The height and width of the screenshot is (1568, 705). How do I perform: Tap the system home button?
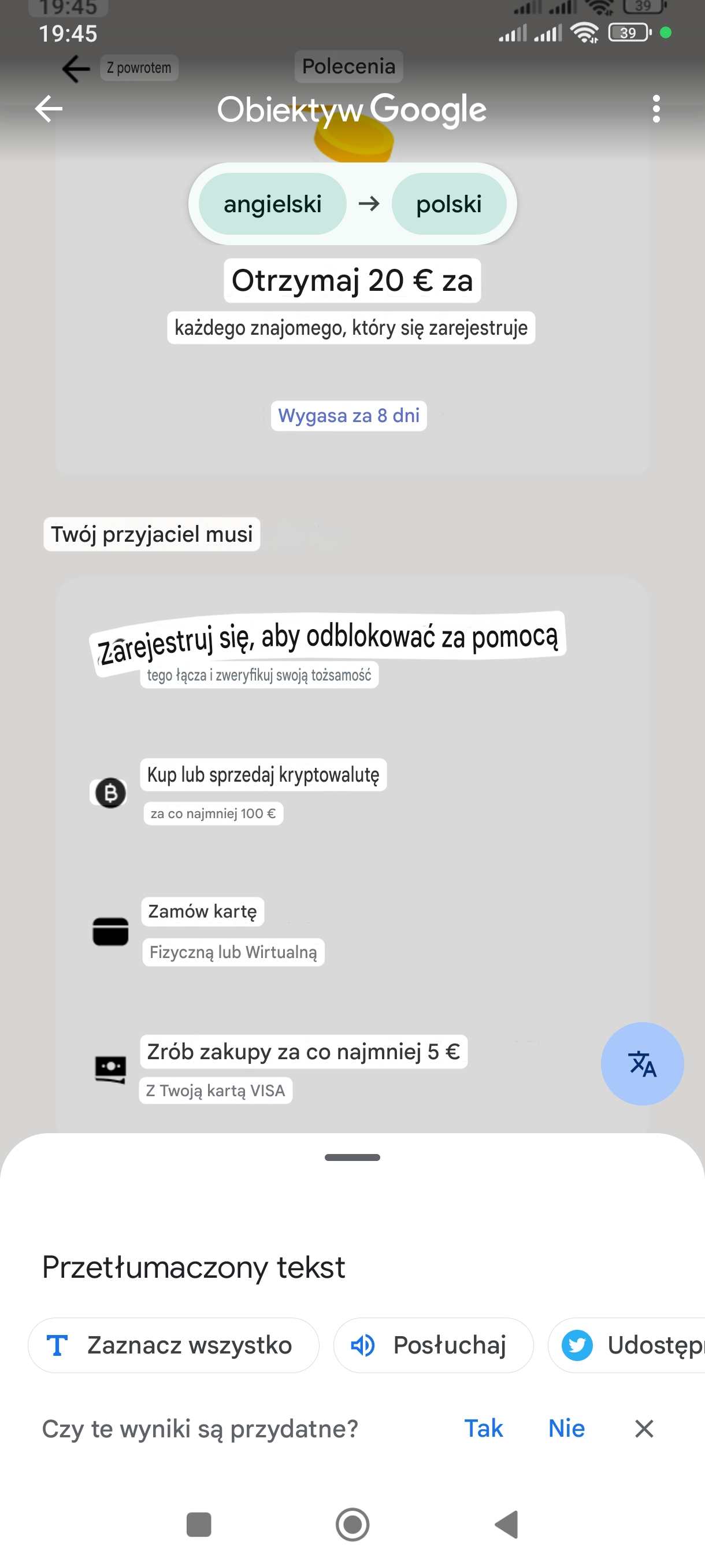[x=352, y=1525]
